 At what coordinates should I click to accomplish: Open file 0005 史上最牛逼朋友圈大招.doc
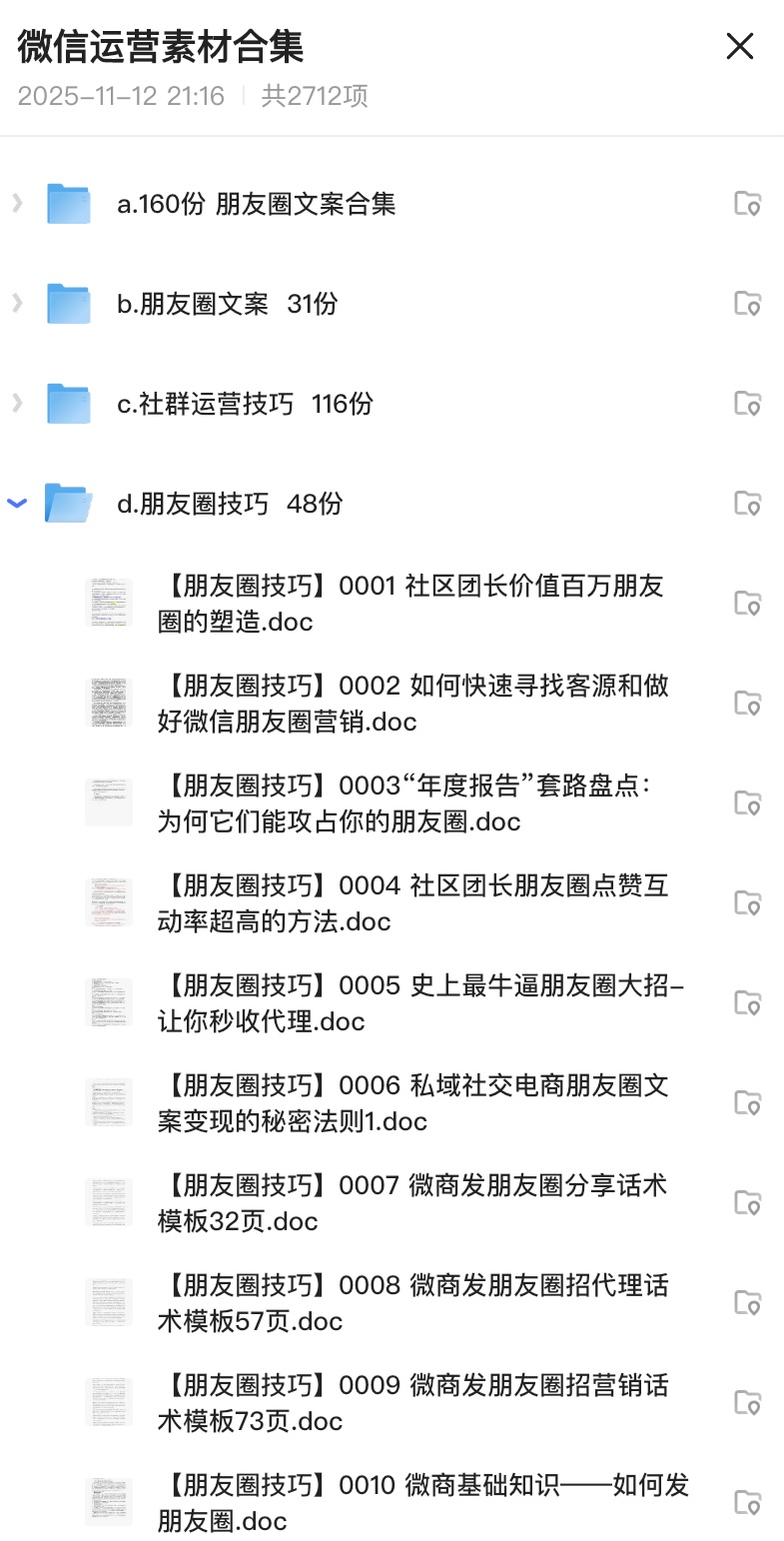point(410,1003)
